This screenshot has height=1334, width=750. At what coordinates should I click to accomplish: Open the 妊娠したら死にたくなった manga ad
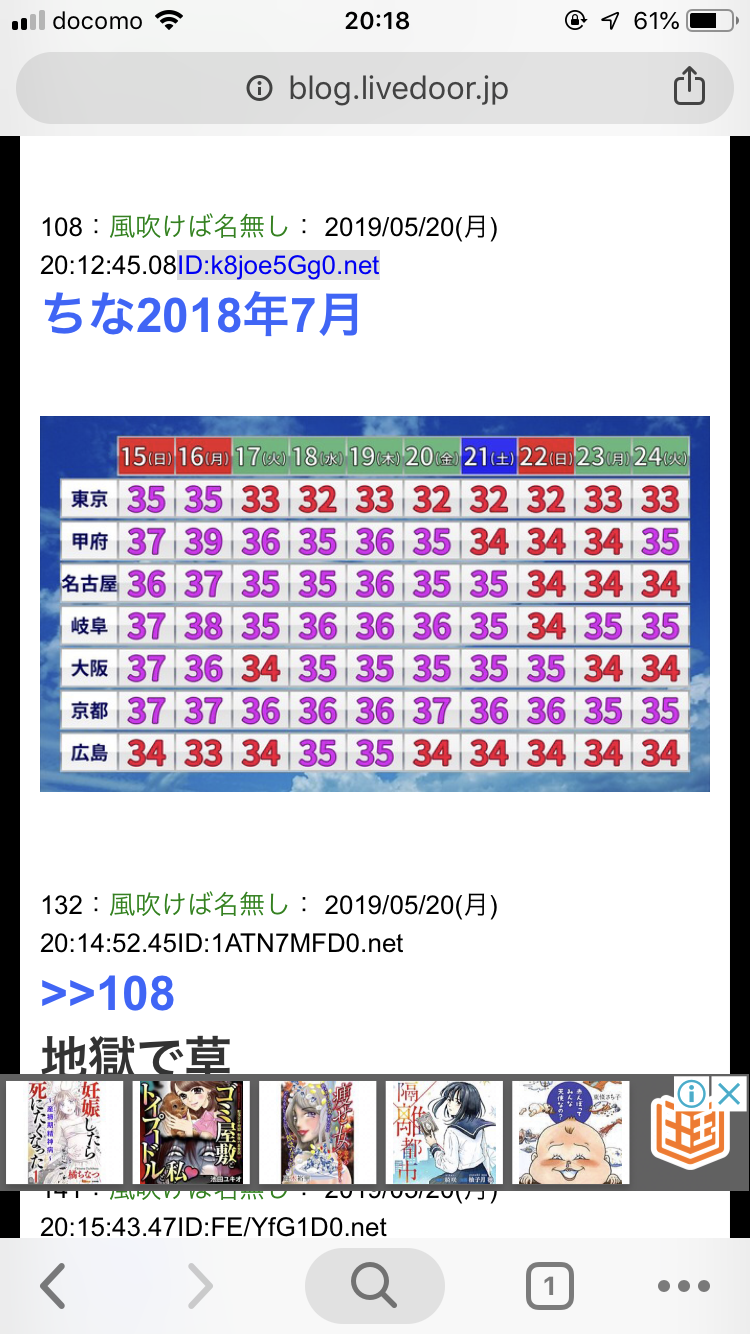pyautogui.click(x=65, y=1132)
